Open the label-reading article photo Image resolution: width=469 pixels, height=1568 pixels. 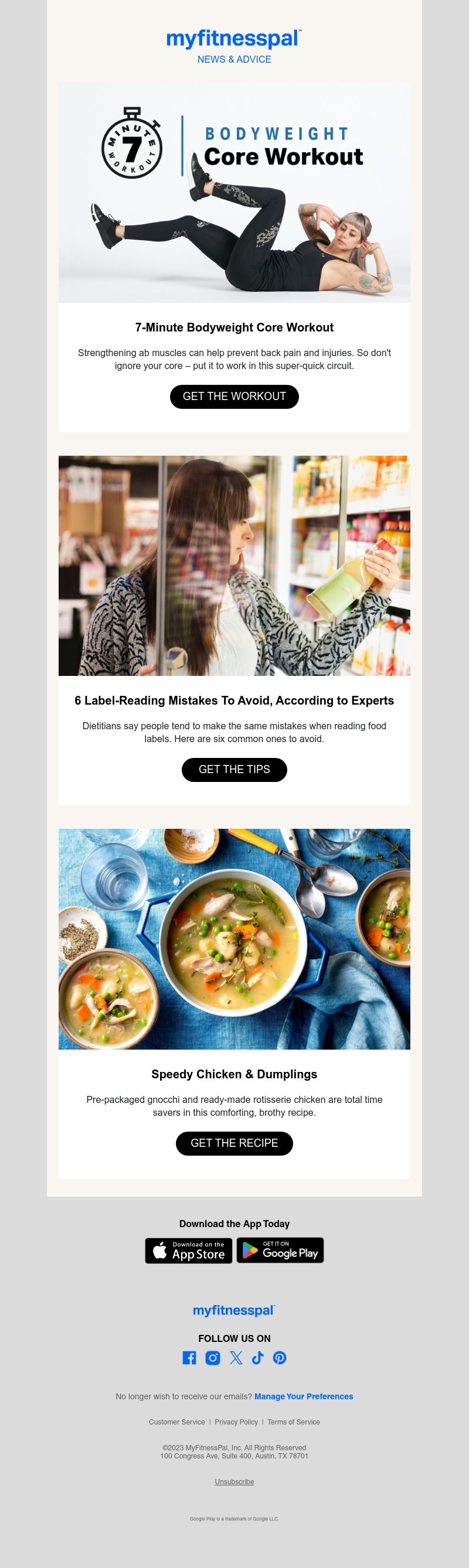234,565
